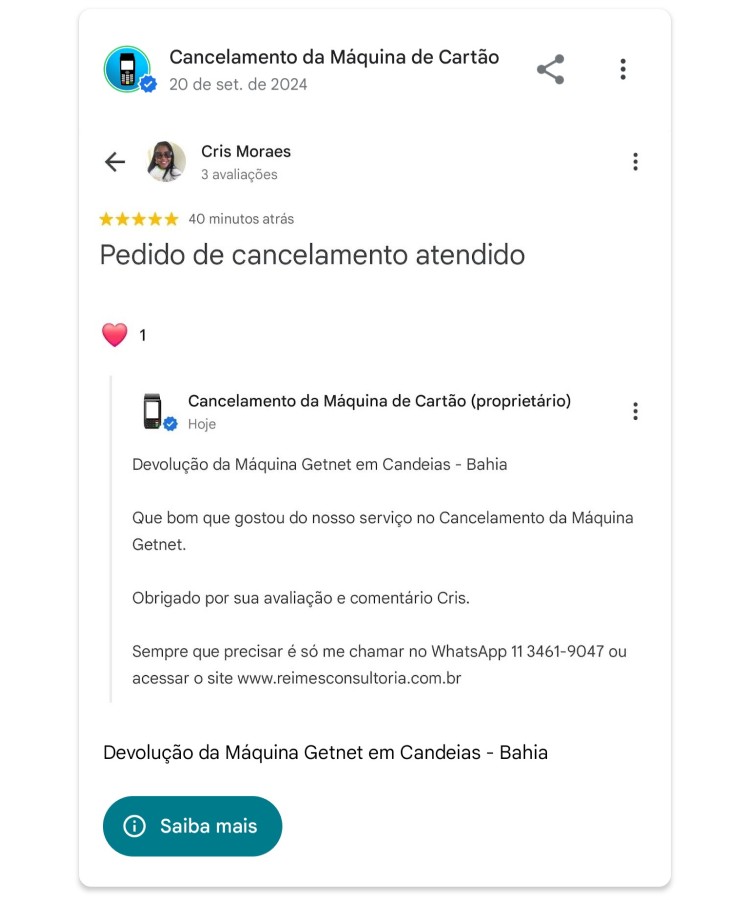Click the business name Cancelamento da Máquina de Cartão

336,57
